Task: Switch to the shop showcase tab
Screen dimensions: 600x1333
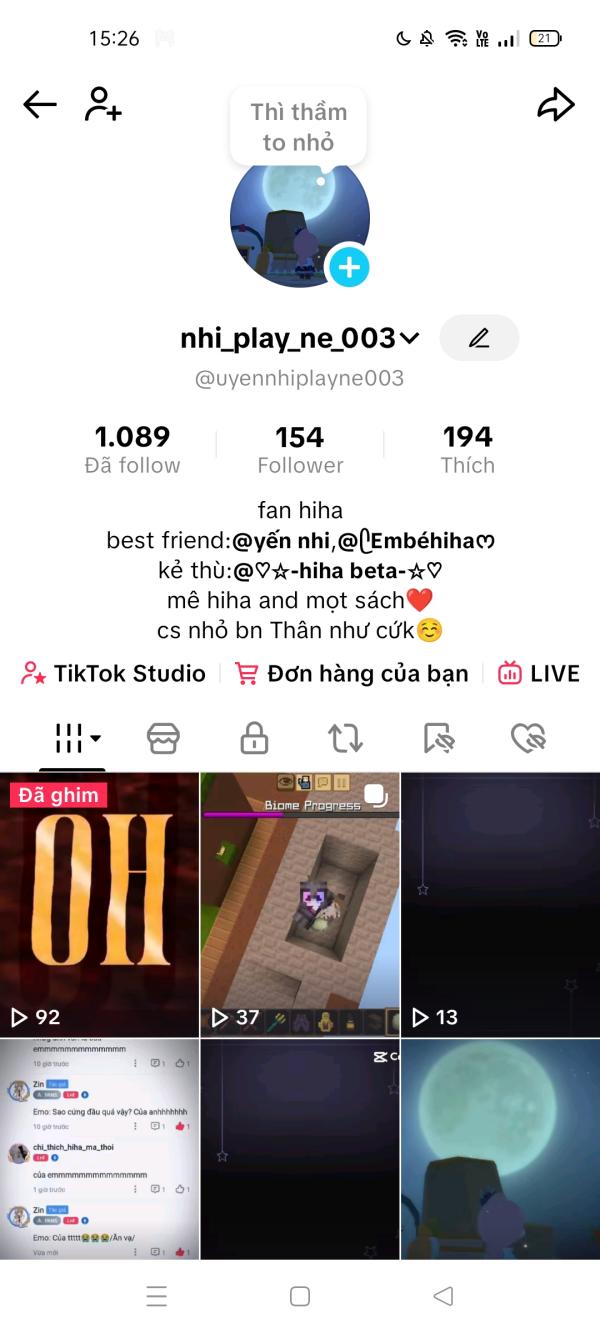Action: point(163,739)
